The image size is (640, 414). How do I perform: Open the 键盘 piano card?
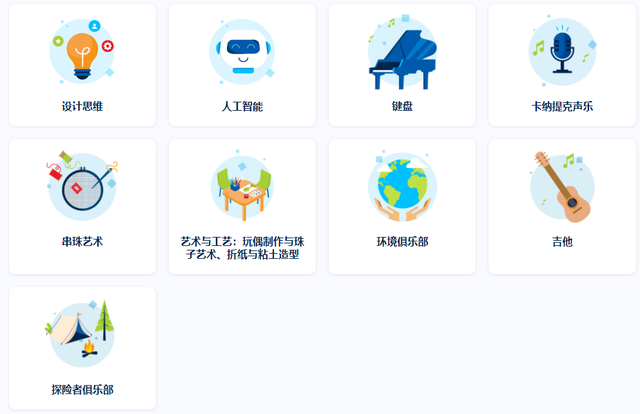tap(402, 65)
